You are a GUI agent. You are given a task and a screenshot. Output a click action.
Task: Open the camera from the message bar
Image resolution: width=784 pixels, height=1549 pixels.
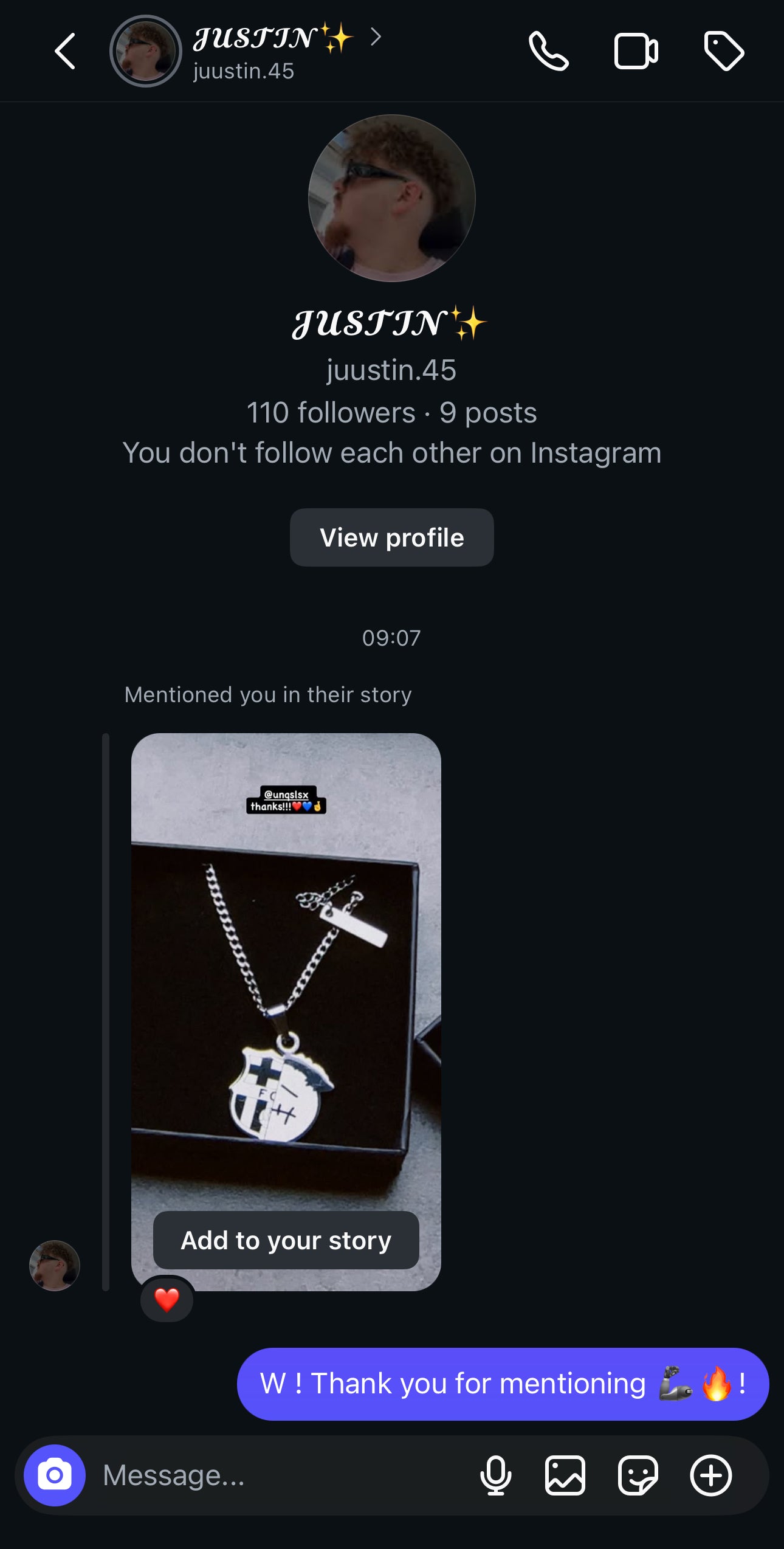(55, 1475)
